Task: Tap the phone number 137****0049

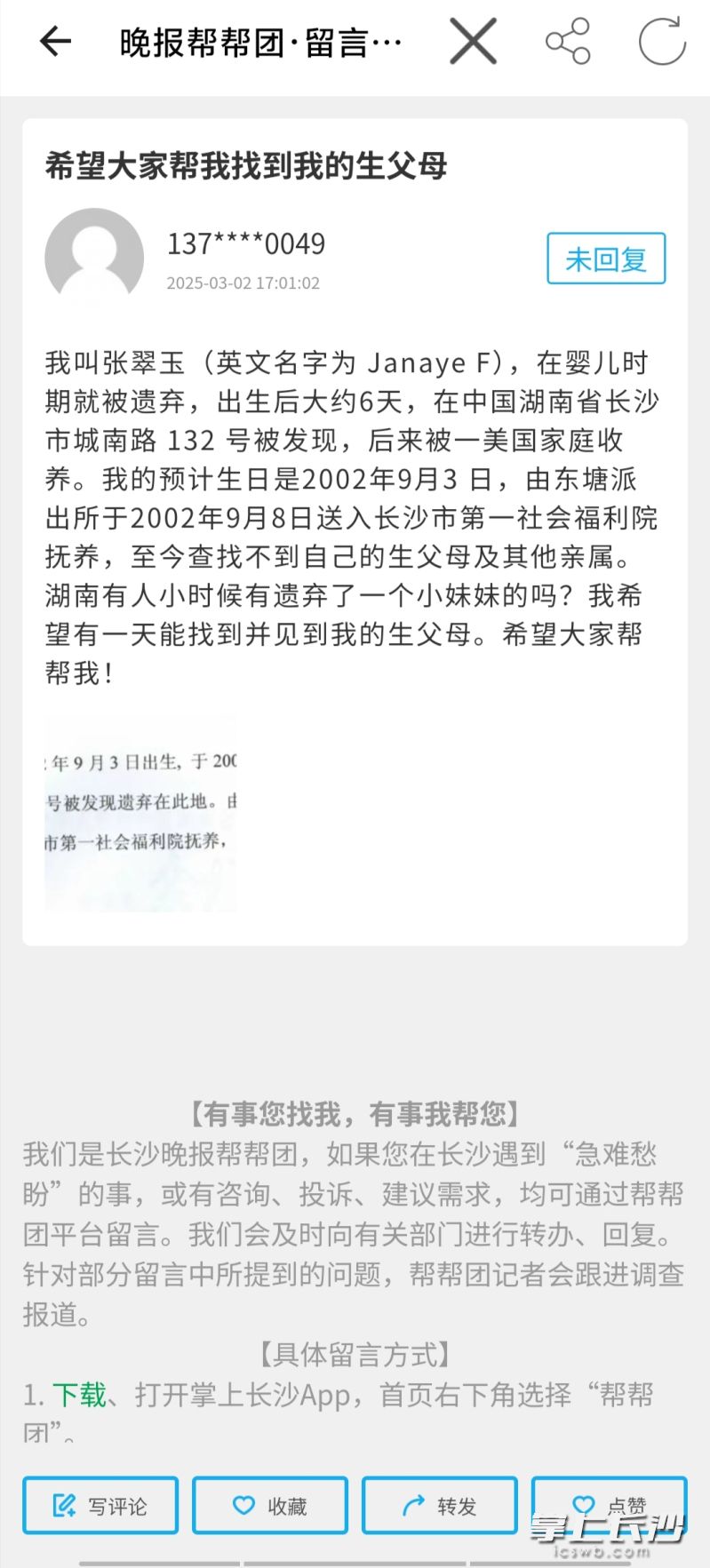Action: (x=246, y=243)
